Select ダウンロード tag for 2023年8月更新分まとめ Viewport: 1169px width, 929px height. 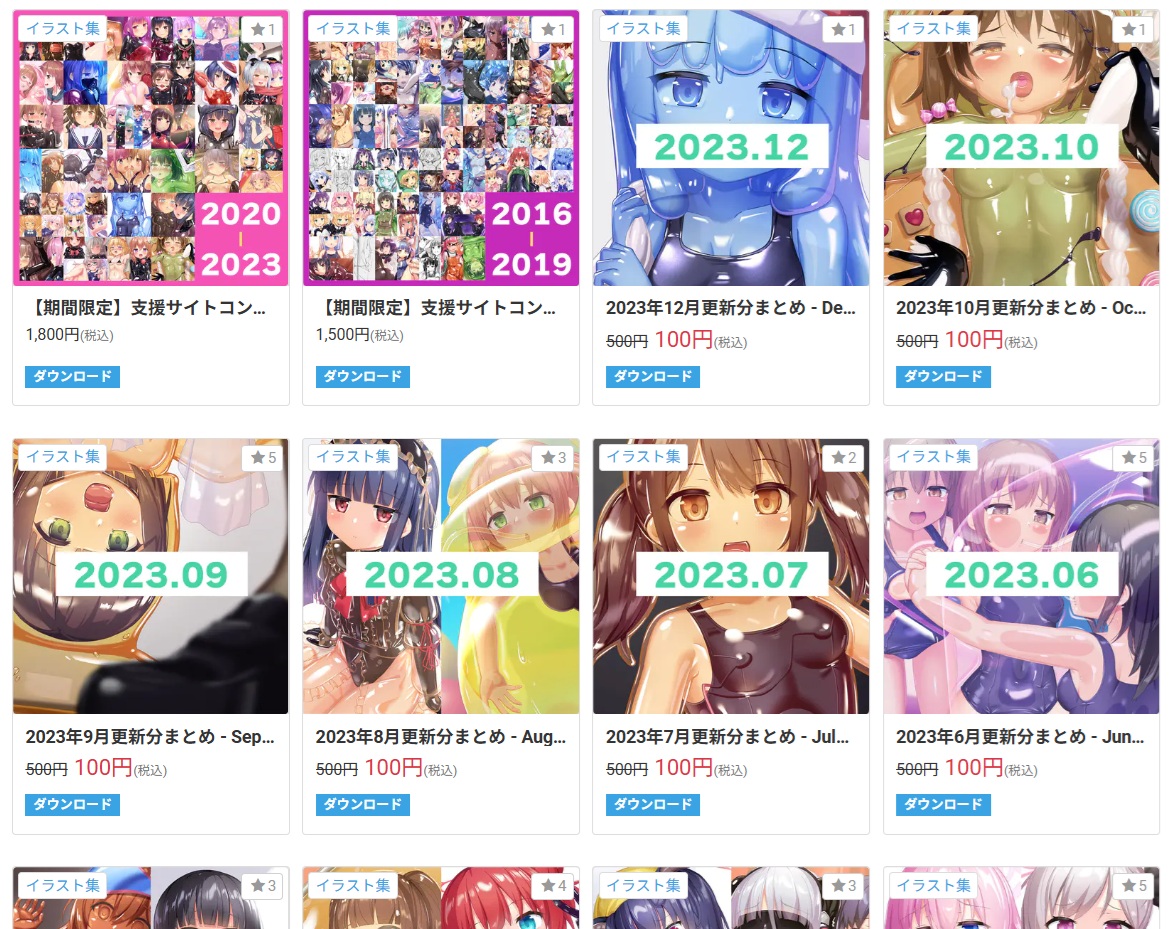362,805
